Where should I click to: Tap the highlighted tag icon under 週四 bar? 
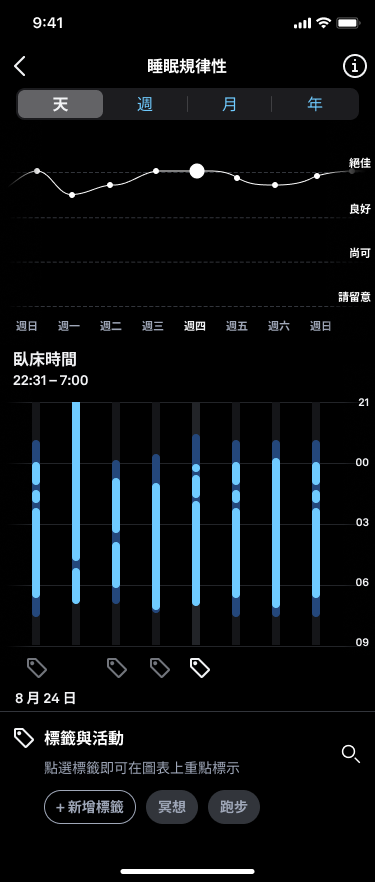coord(200,668)
